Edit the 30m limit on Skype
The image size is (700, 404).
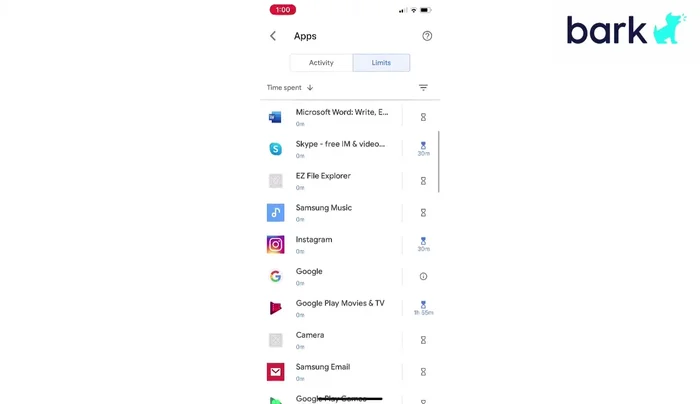[423, 149]
